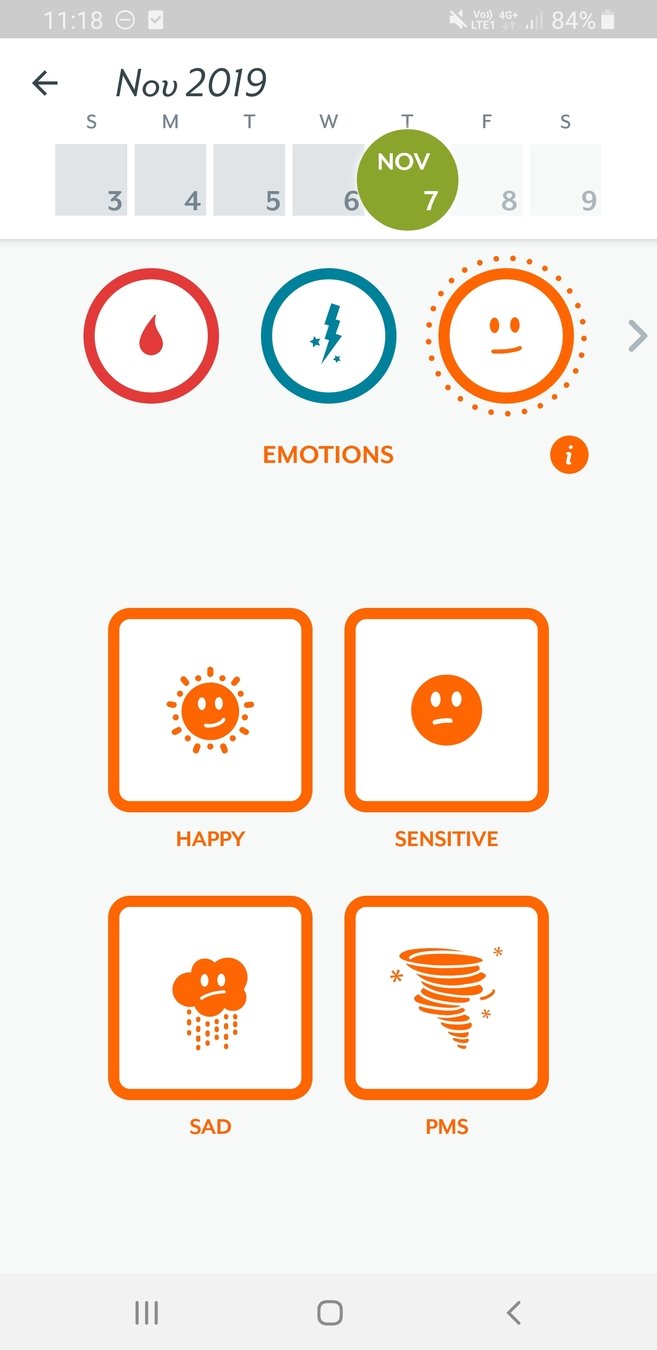Show next categories with right chevron

tap(637, 336)
